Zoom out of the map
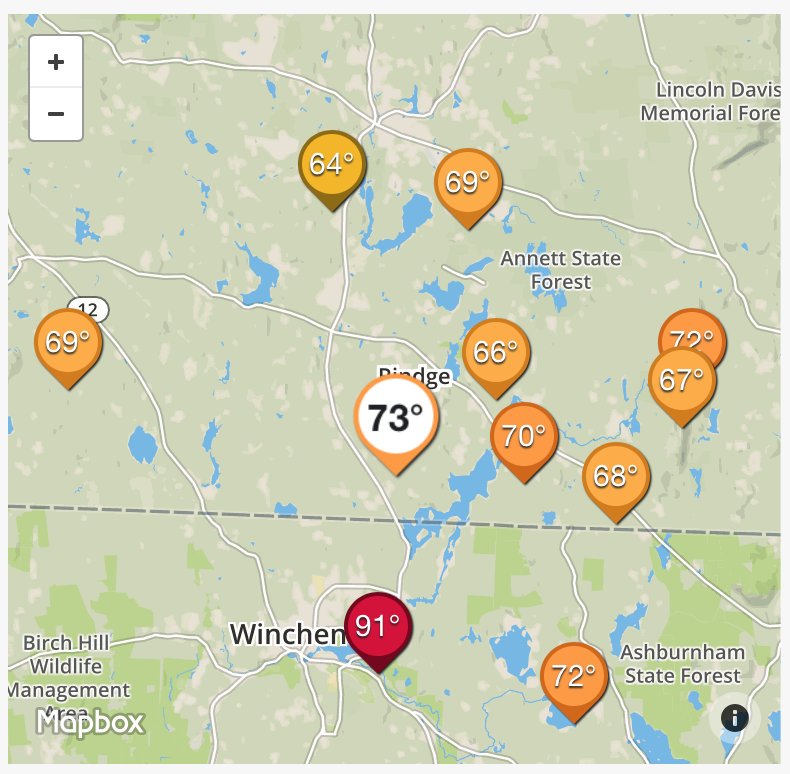The width and height of the screenshot is (790, 774). click(56, 113)
